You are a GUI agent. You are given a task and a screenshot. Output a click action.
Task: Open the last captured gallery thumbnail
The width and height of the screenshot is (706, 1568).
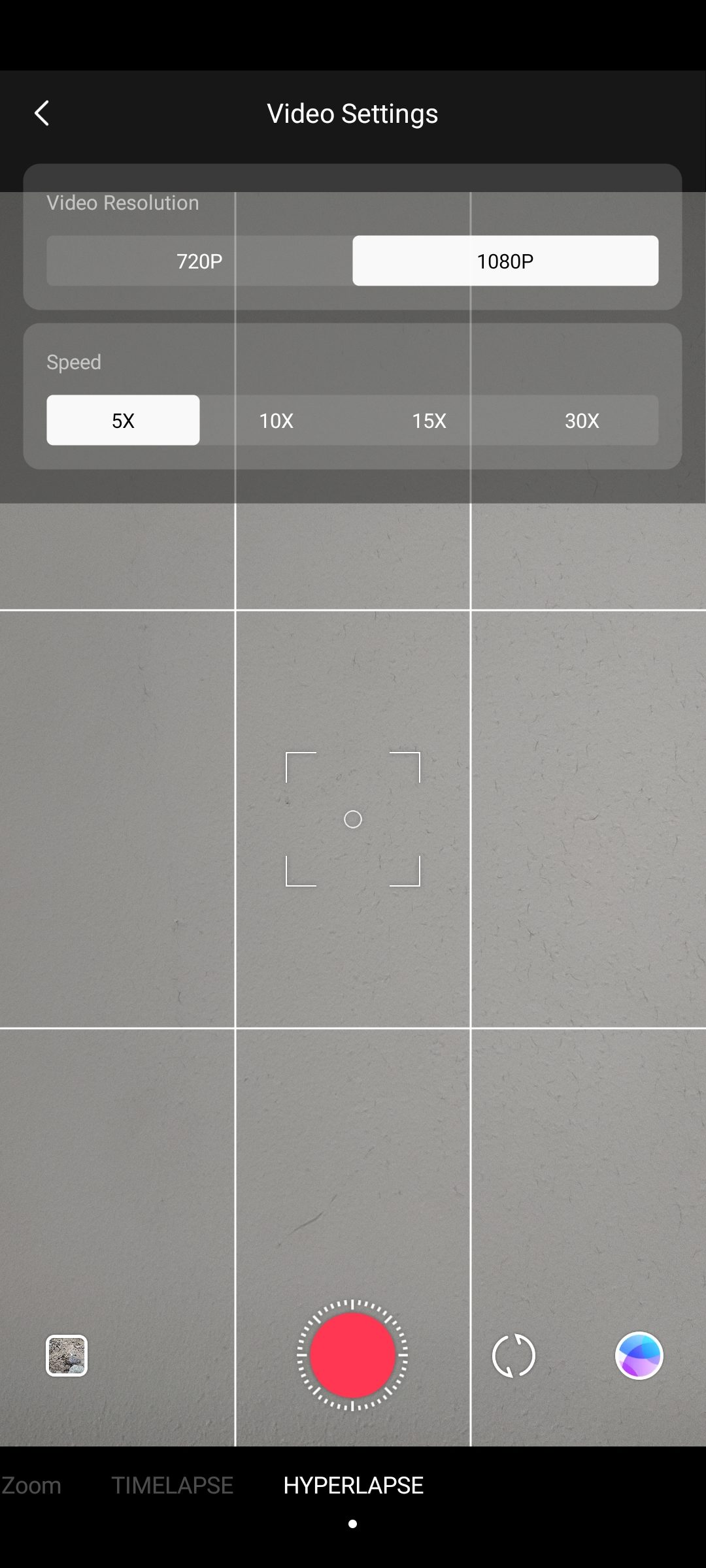67,1356
